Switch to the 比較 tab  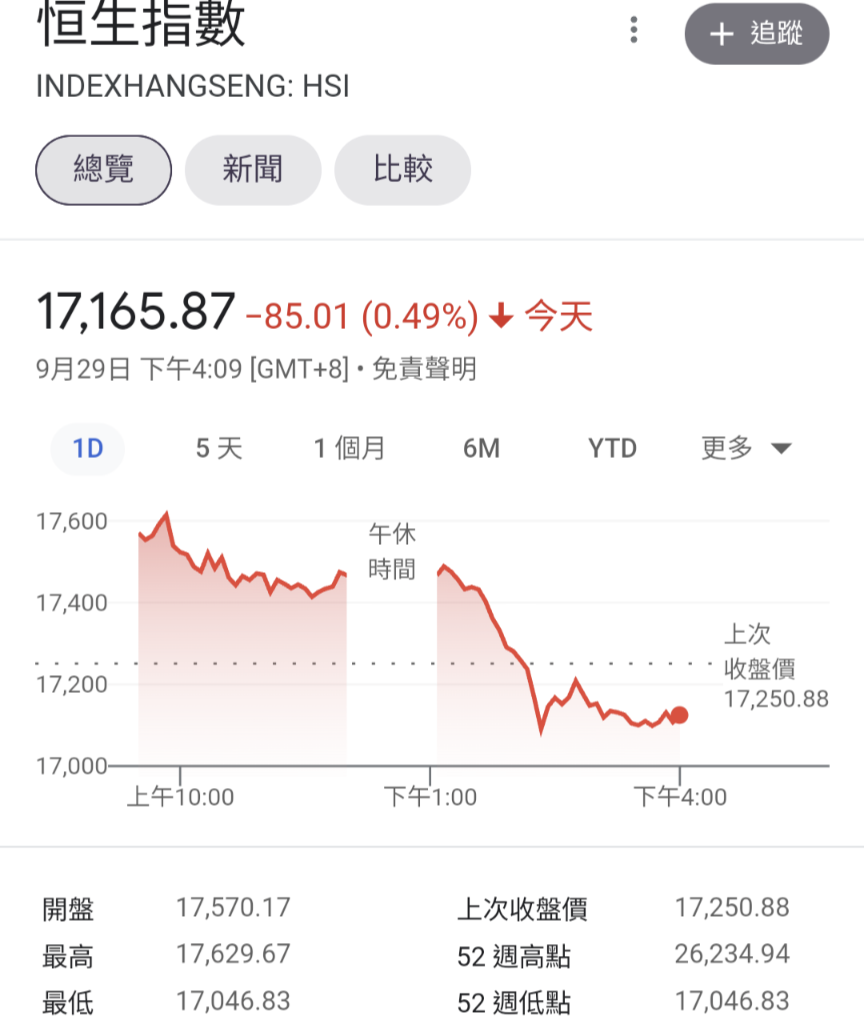[x=402, y=171]
